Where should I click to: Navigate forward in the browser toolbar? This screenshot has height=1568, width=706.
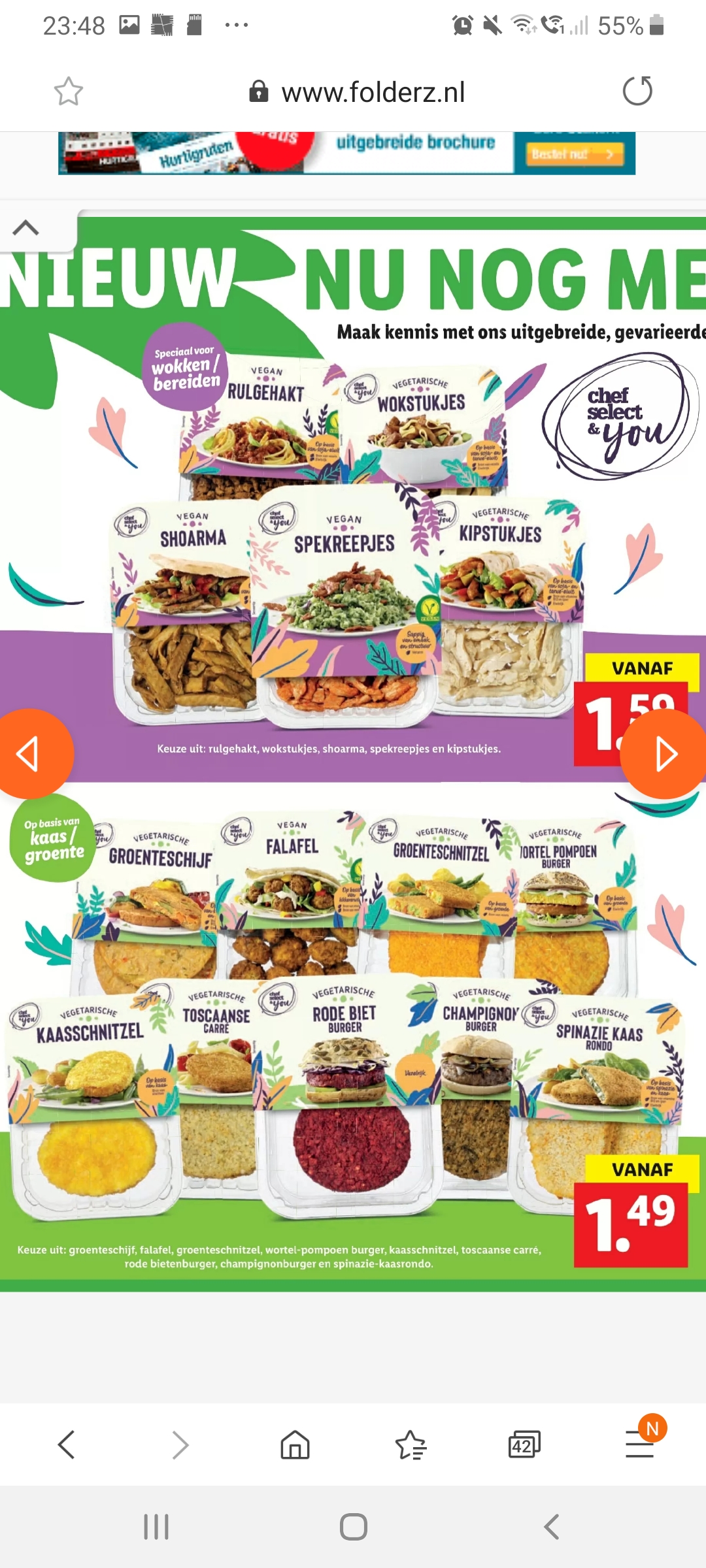point(180,1445)
